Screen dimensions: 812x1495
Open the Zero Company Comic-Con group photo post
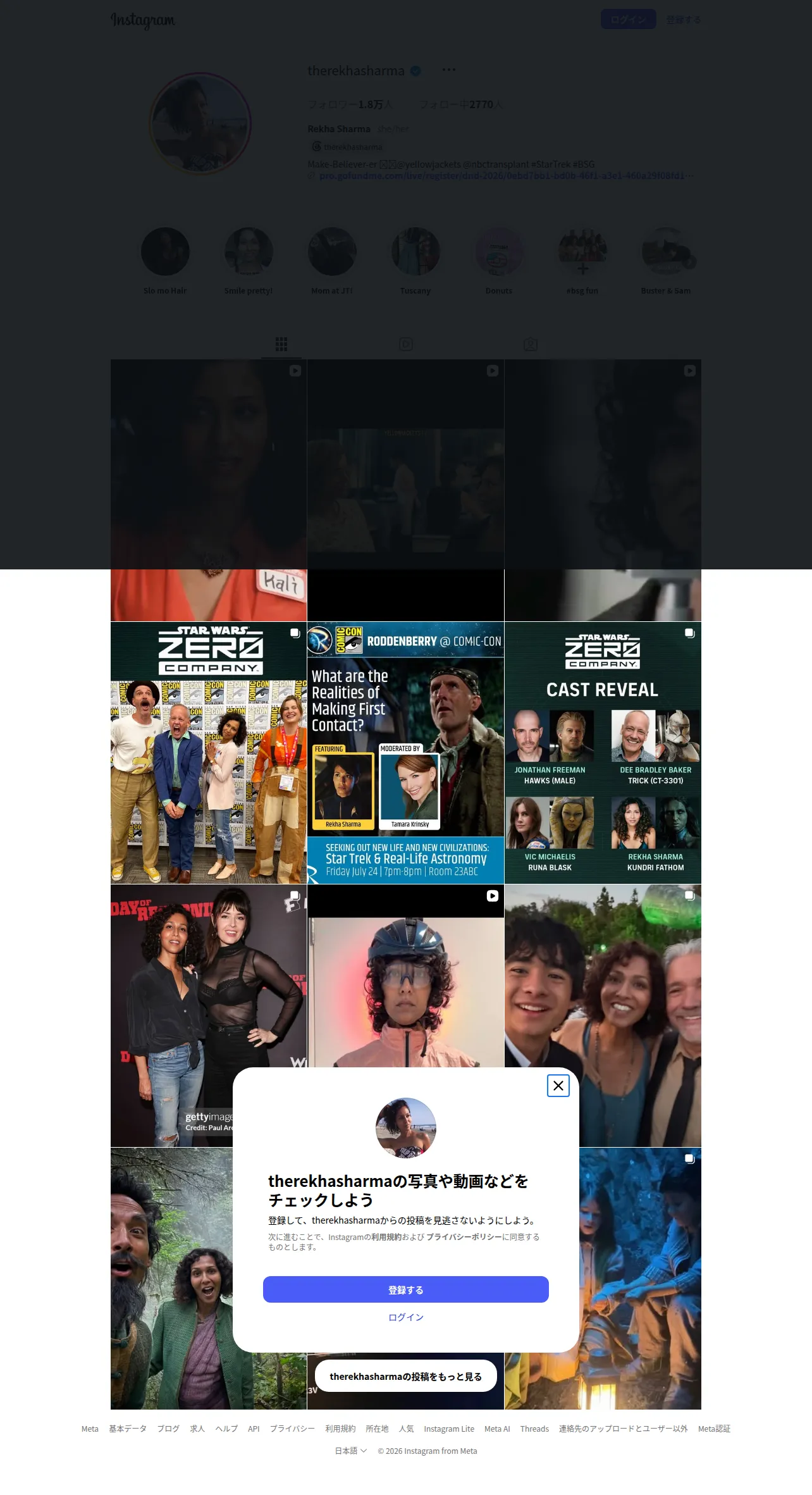209,752
